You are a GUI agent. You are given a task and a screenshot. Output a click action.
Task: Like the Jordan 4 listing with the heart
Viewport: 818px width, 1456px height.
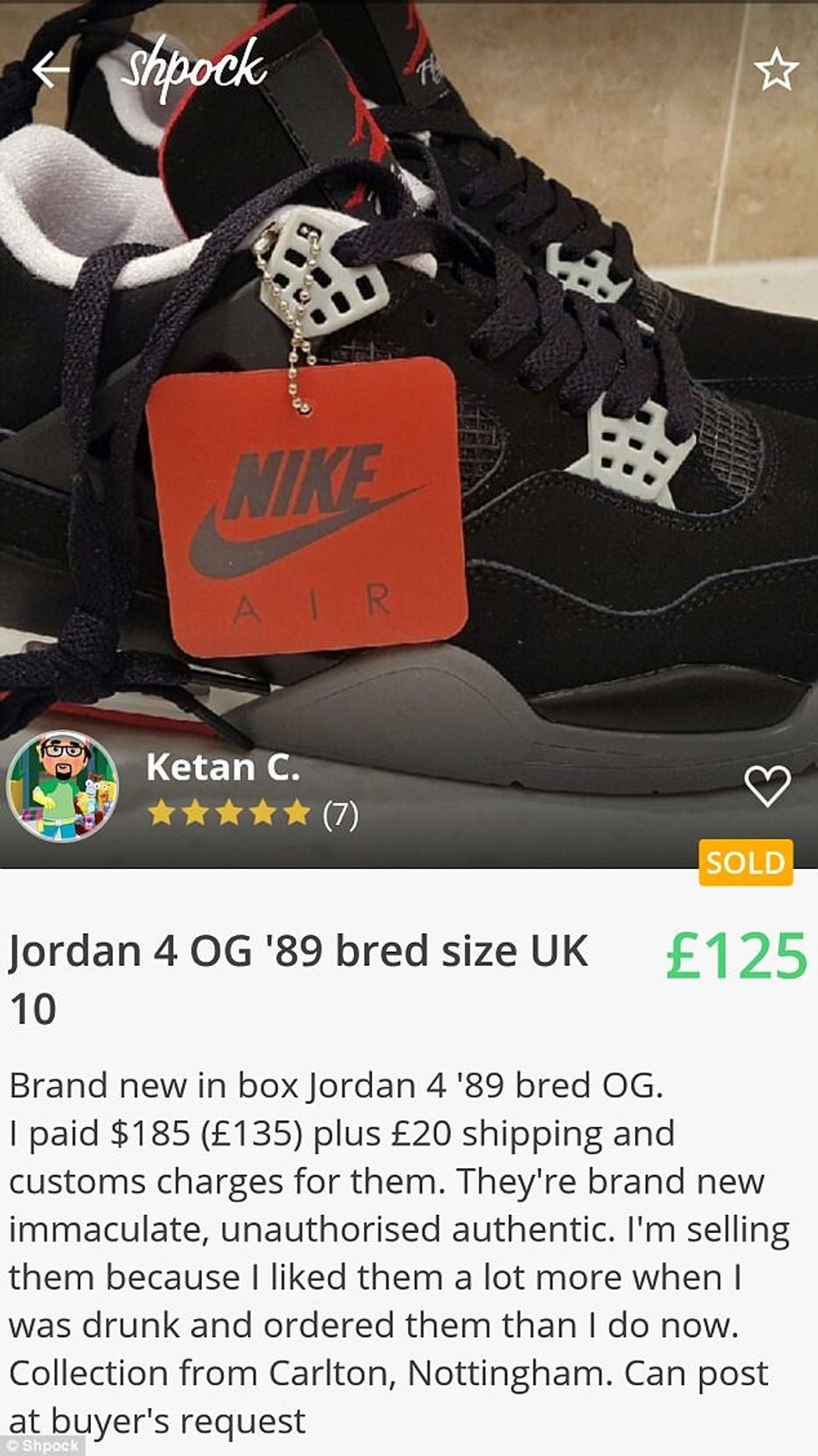click(x=766, y=786)
